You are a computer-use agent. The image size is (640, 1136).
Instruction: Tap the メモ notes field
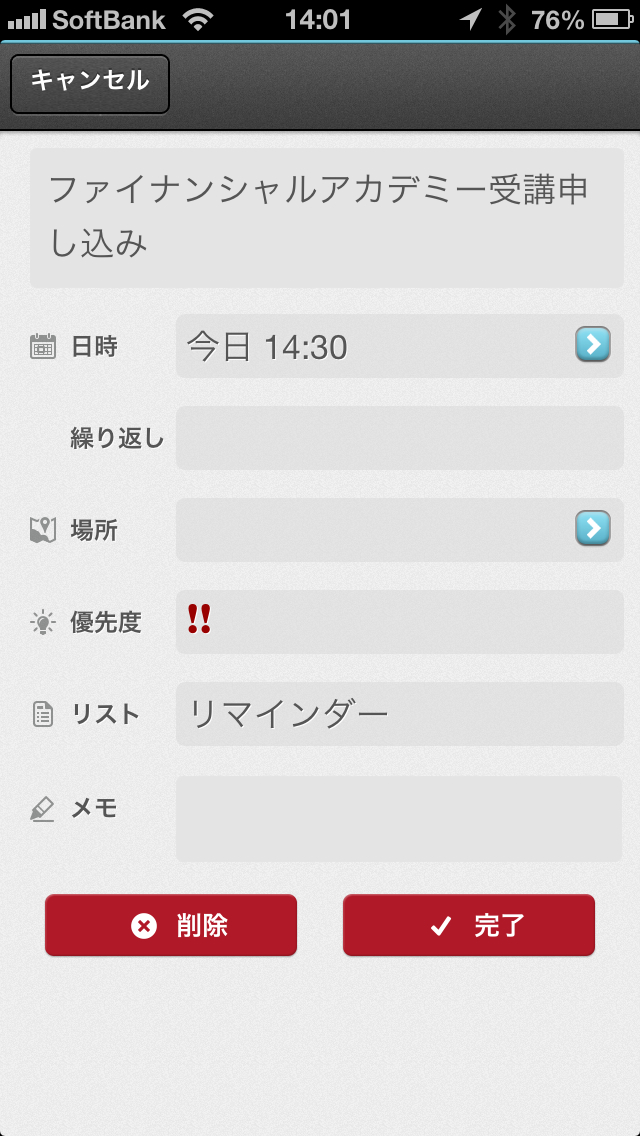tap(399, 819)
